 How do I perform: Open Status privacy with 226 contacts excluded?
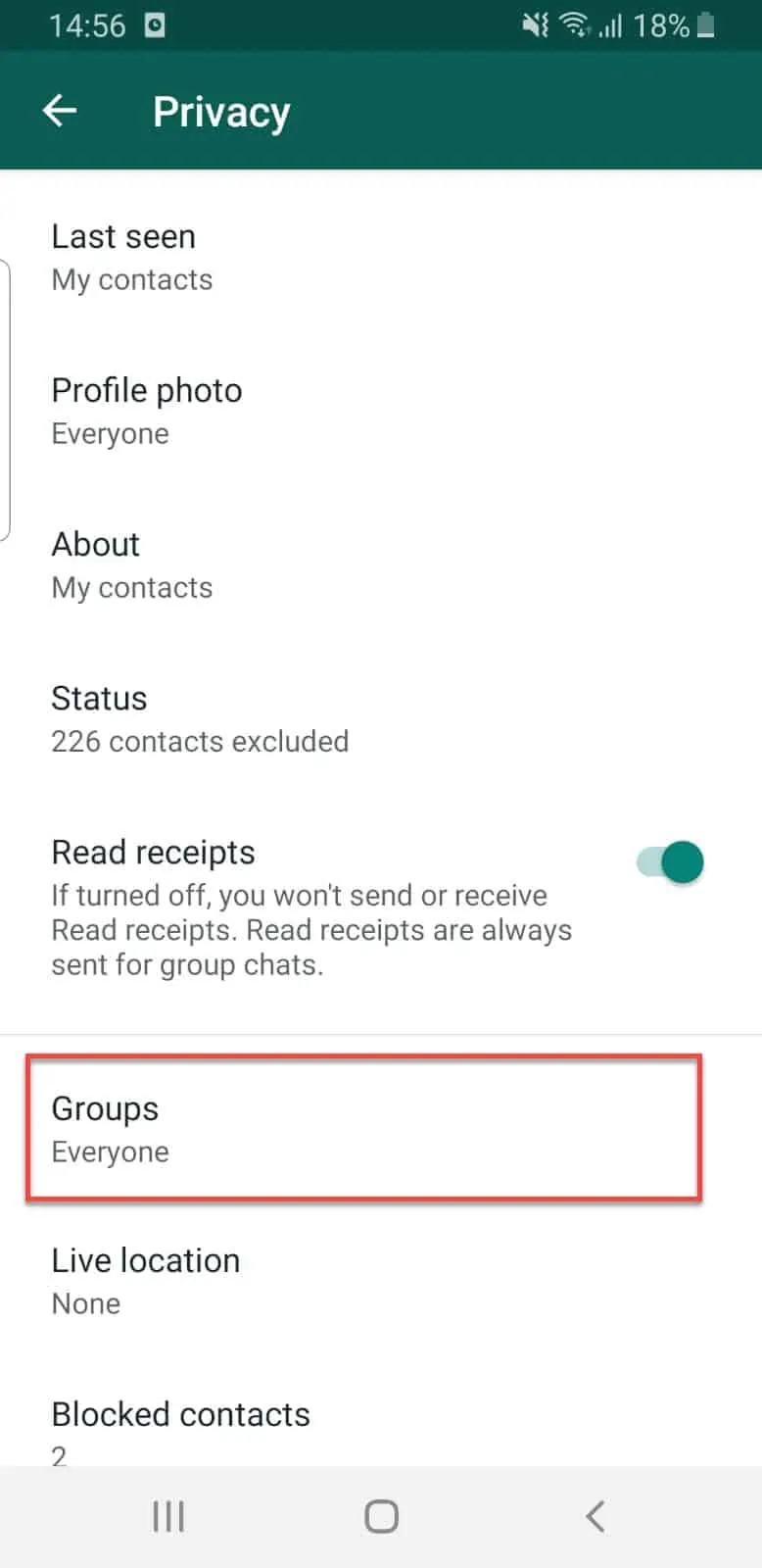381,719
